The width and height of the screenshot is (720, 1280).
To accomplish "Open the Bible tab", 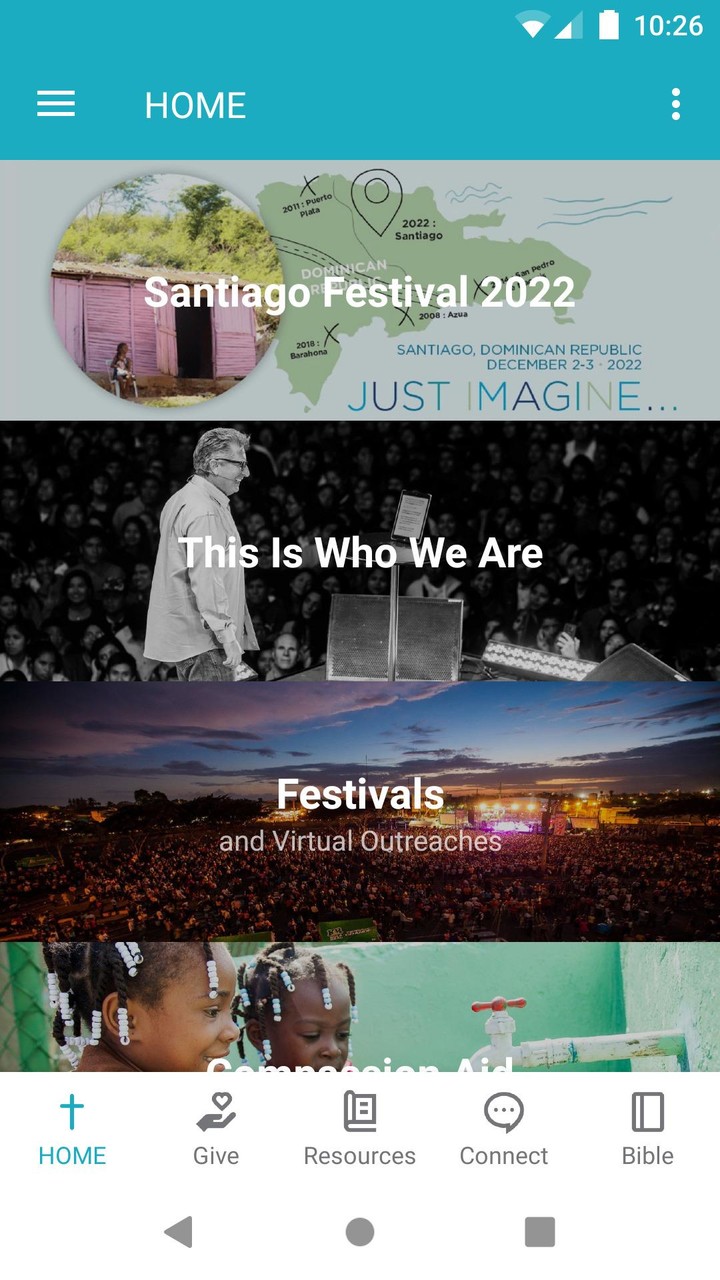I will [x=648, y=1130].
